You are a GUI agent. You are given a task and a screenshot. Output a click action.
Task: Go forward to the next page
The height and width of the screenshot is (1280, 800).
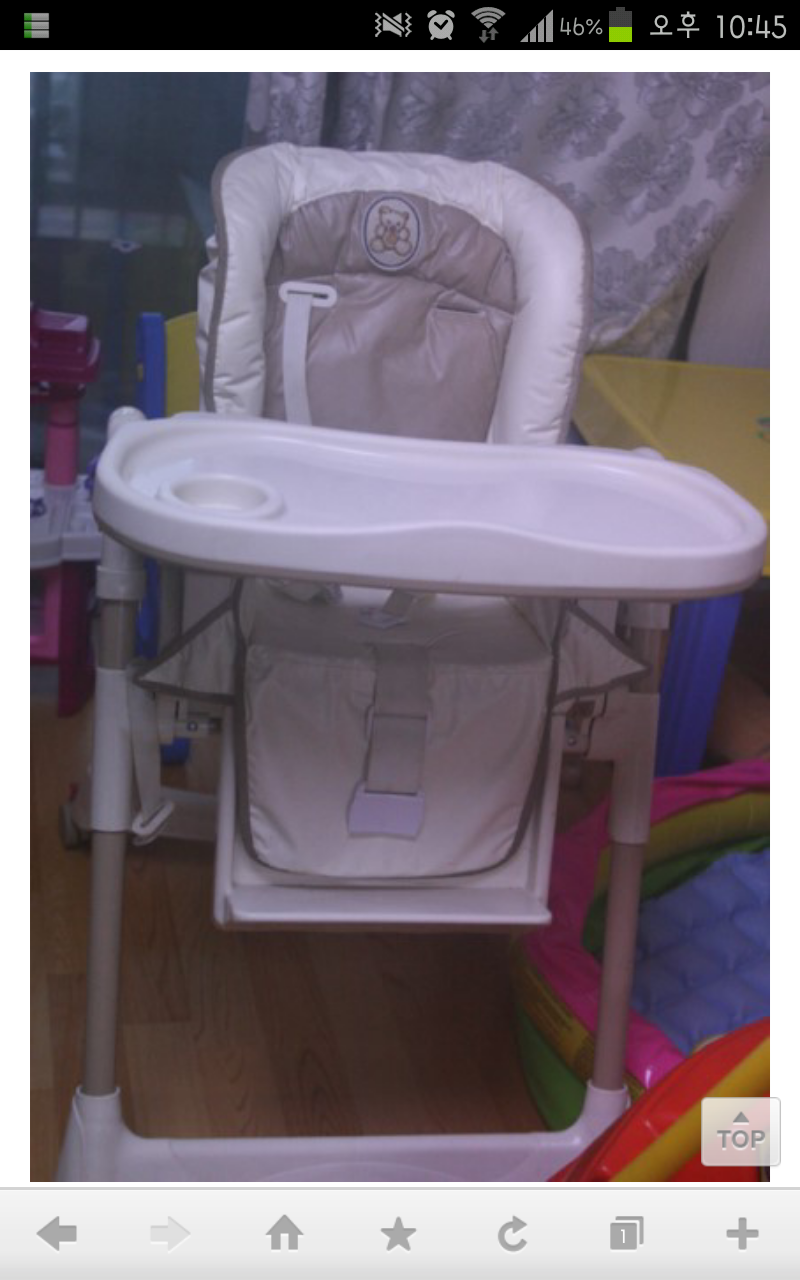point(170,1235)
